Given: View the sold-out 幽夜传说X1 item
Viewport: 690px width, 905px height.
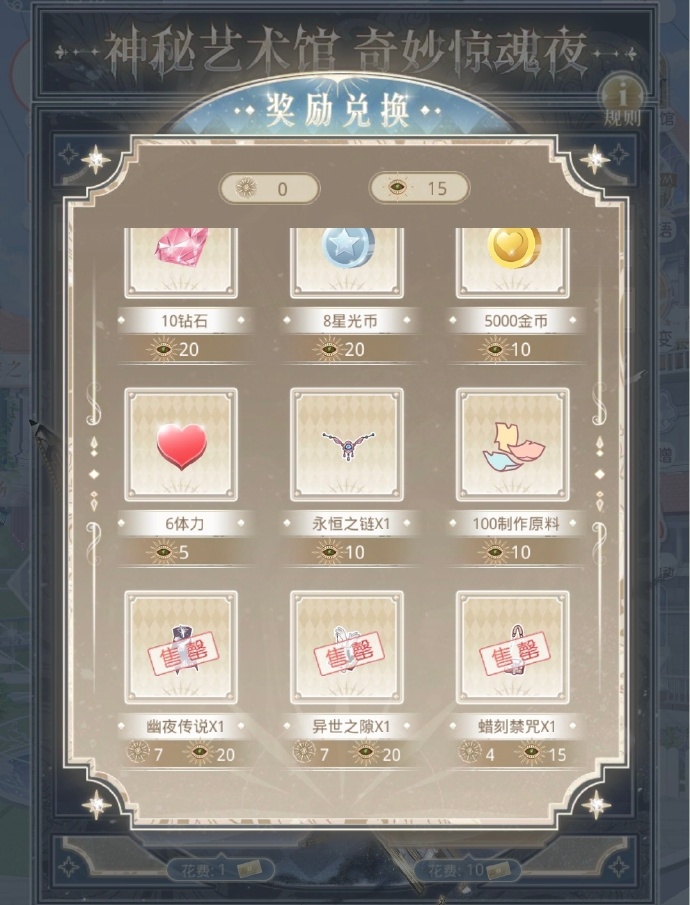Looking at the screenshot, I should click(x=181, y=648).
